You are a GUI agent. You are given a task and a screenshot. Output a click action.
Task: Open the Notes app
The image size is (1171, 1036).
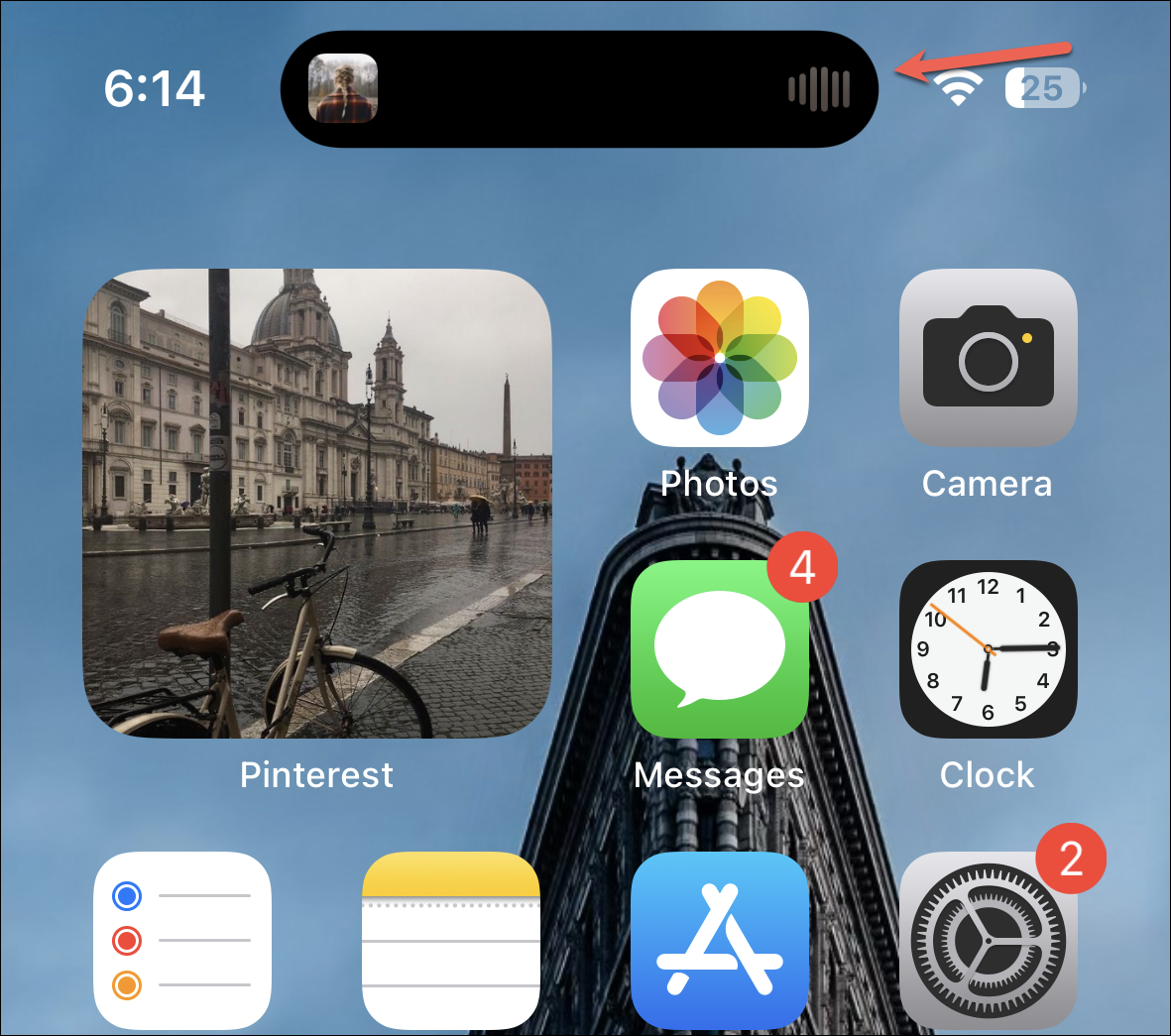click(x=451, y=940)
